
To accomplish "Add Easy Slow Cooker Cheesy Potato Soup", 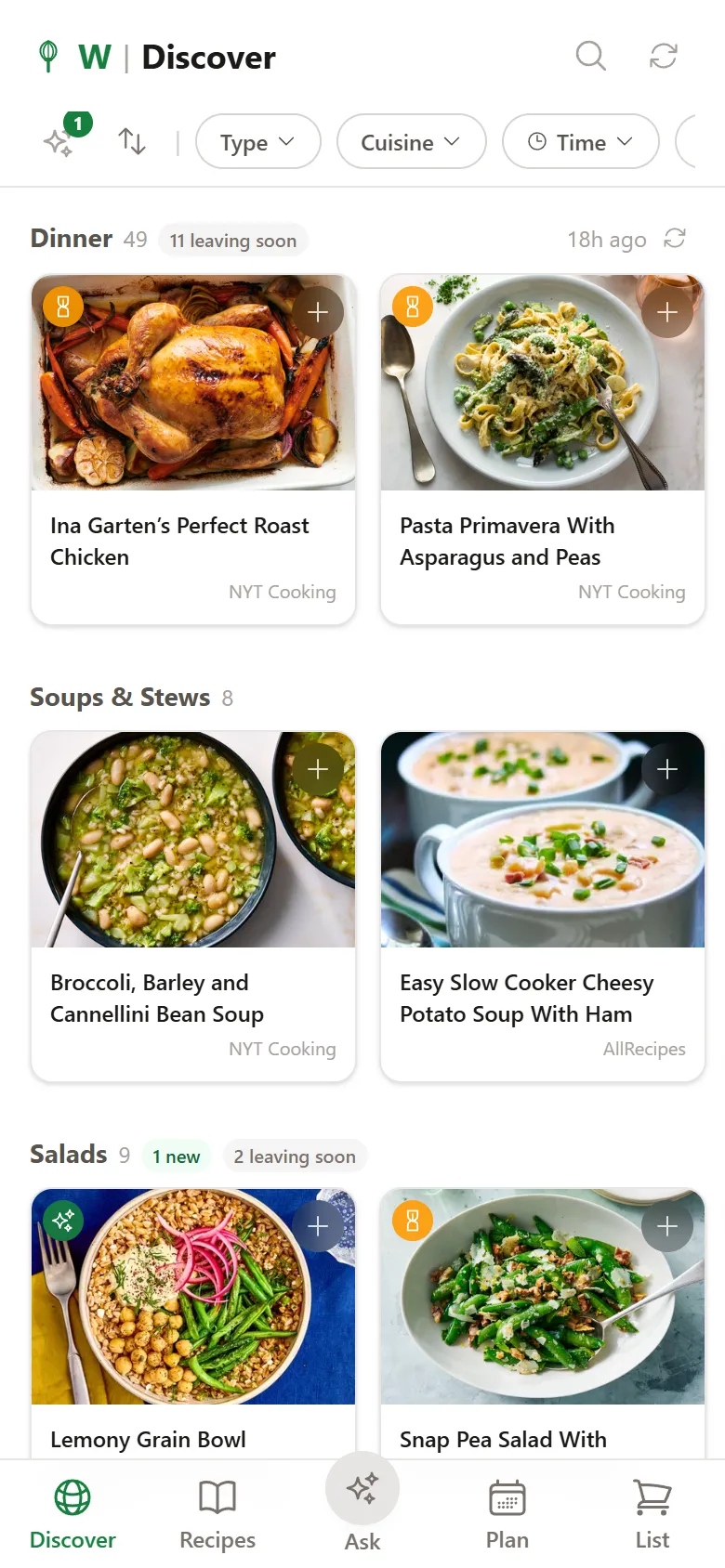I will [x=667, y=769].
